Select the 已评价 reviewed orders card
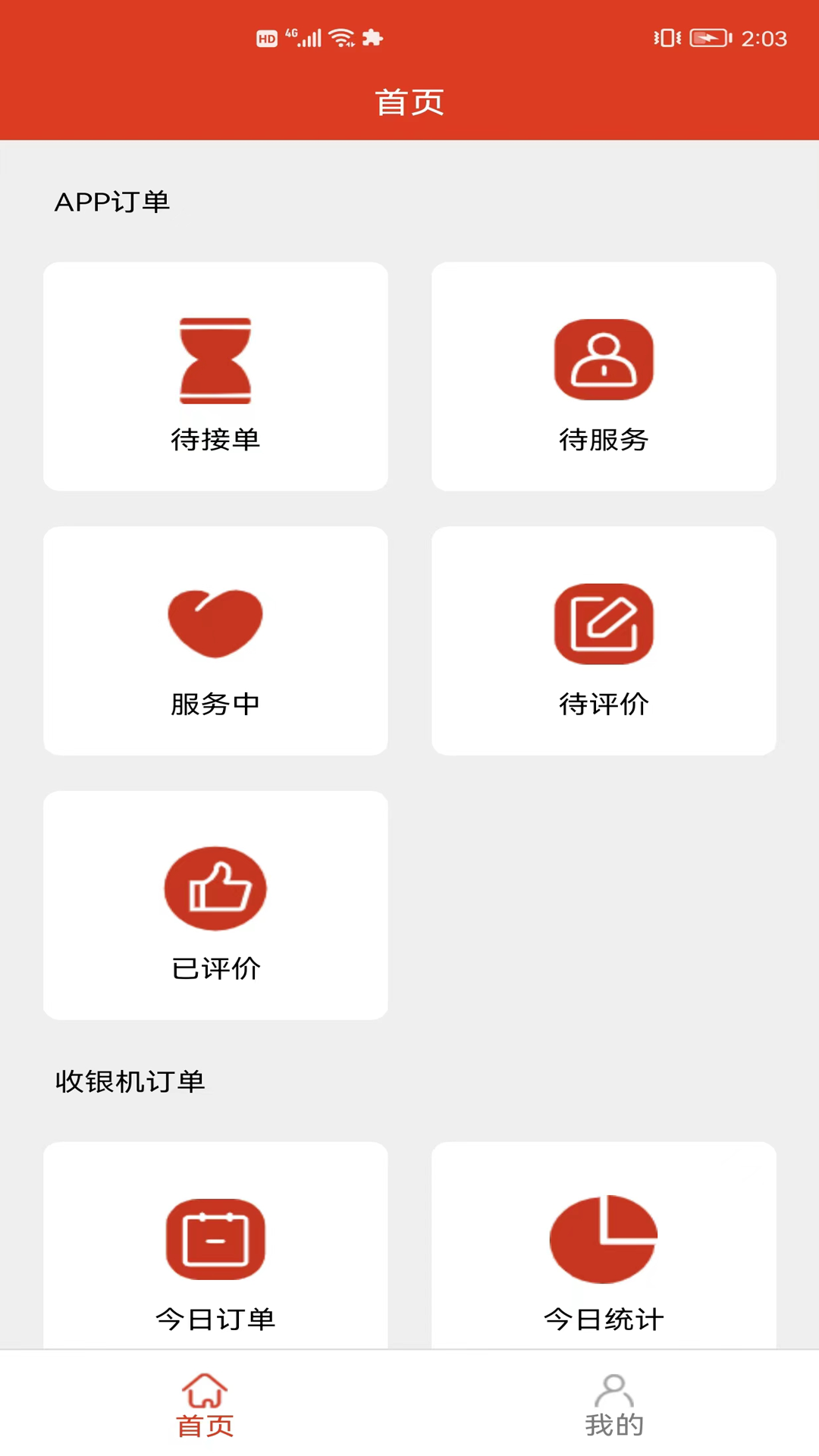Screen dimensions: 819x1456 [x=215, y=905]
